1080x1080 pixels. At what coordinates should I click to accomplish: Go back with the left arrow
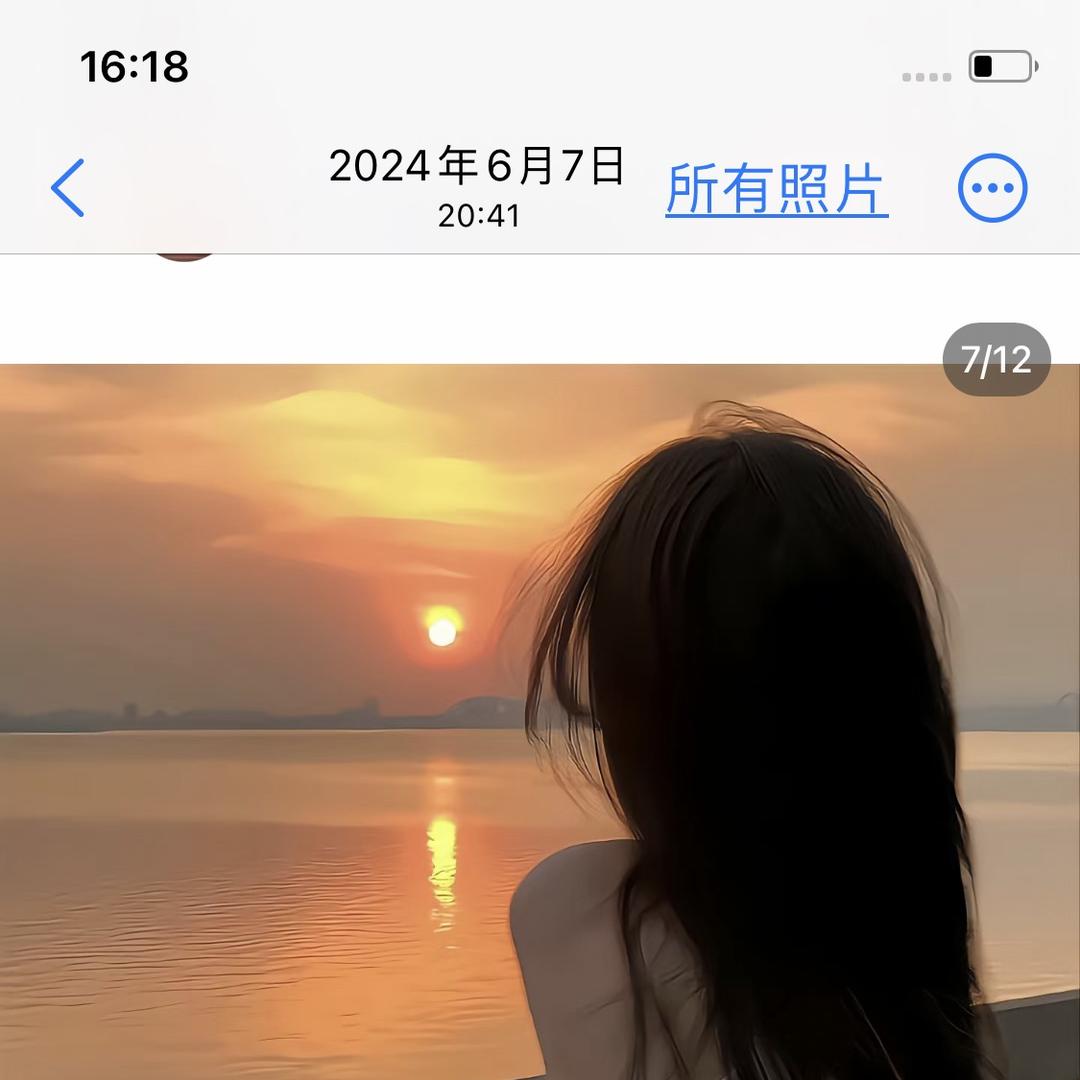pyautogui.click(x=68, y=188)
